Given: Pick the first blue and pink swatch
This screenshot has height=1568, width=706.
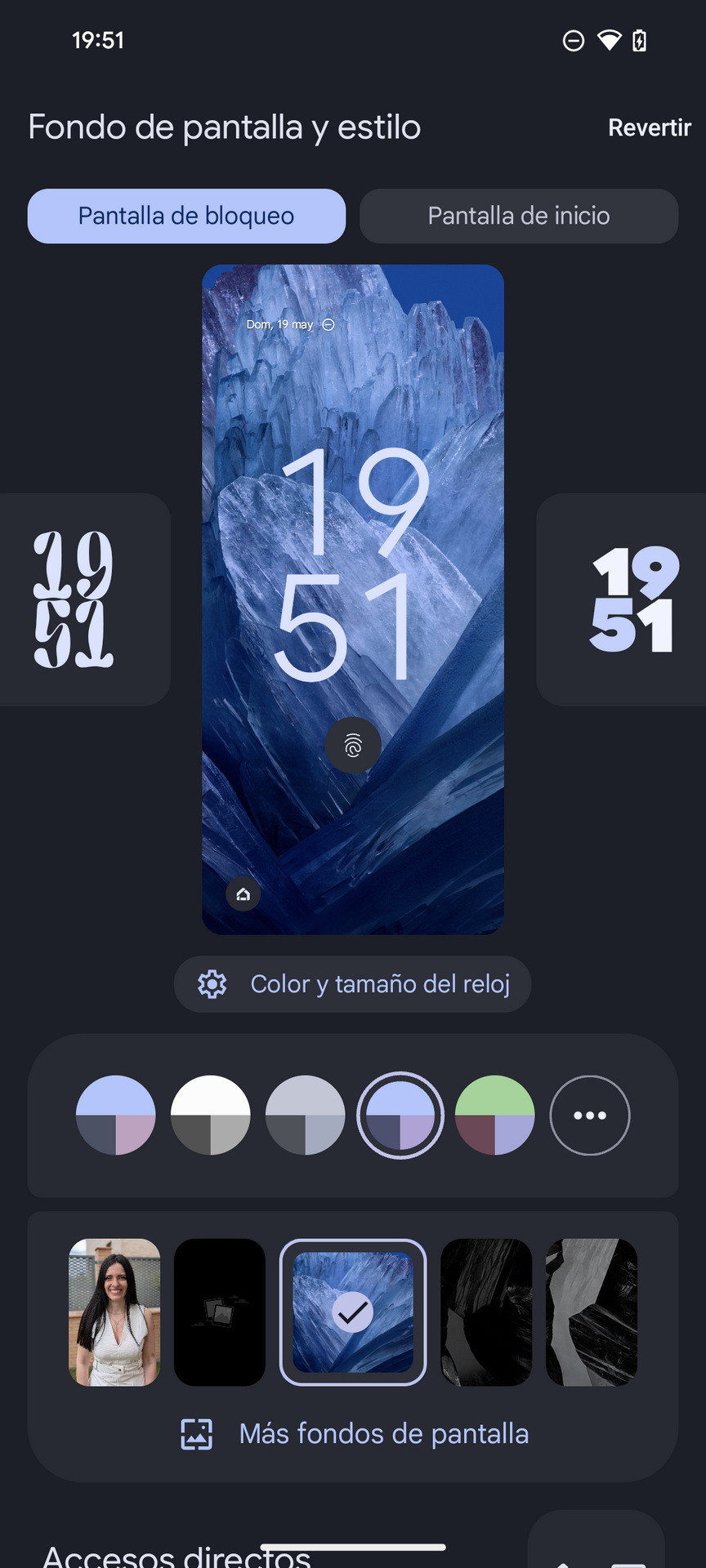Looking at the screenshot, I should coord(116,1116).
